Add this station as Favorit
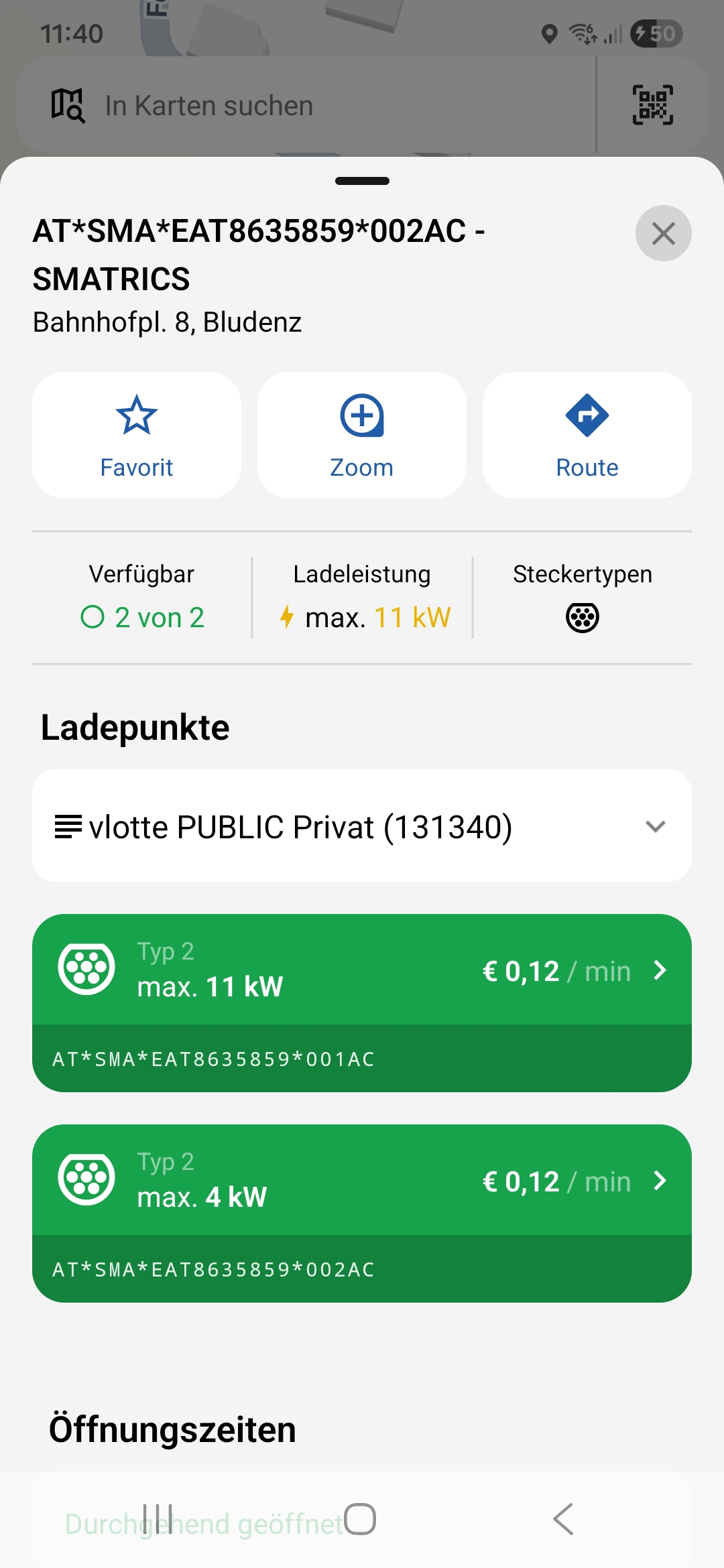The width and height of the screenshot is (724, 1568). click(x=137, y=436)
